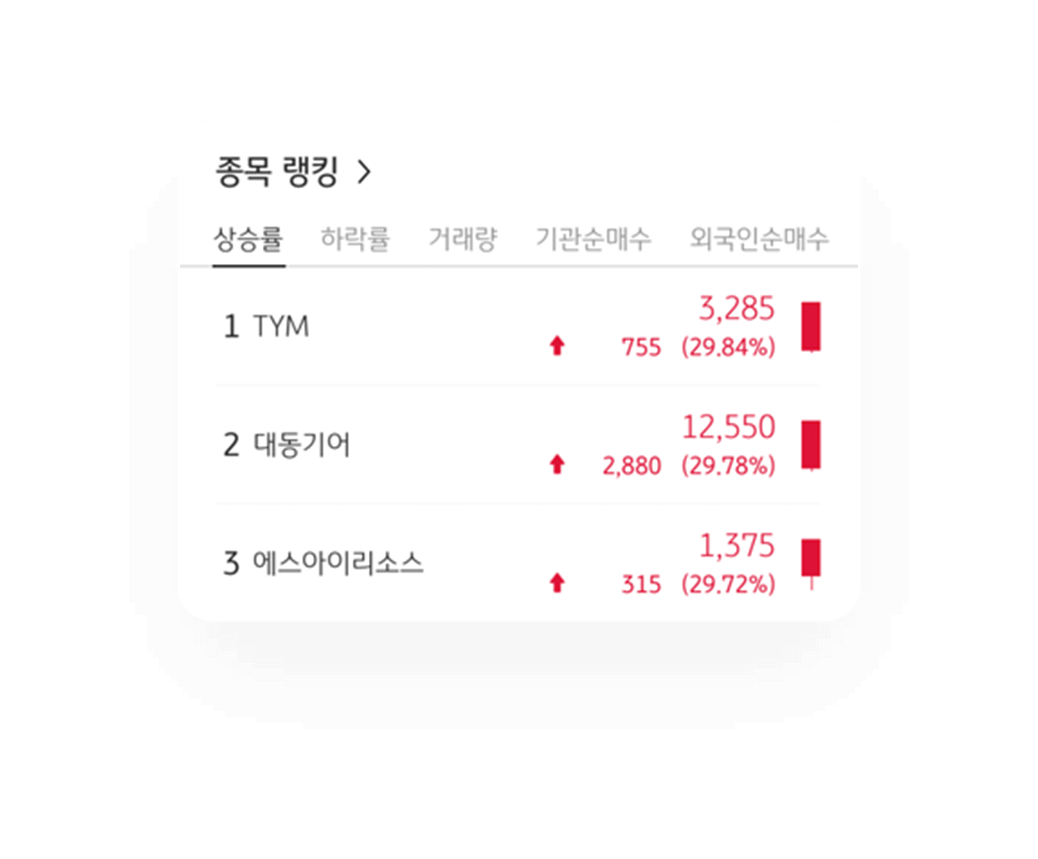
Task: Switch to the 하락률 tab
Action: [x=355, y=240]
